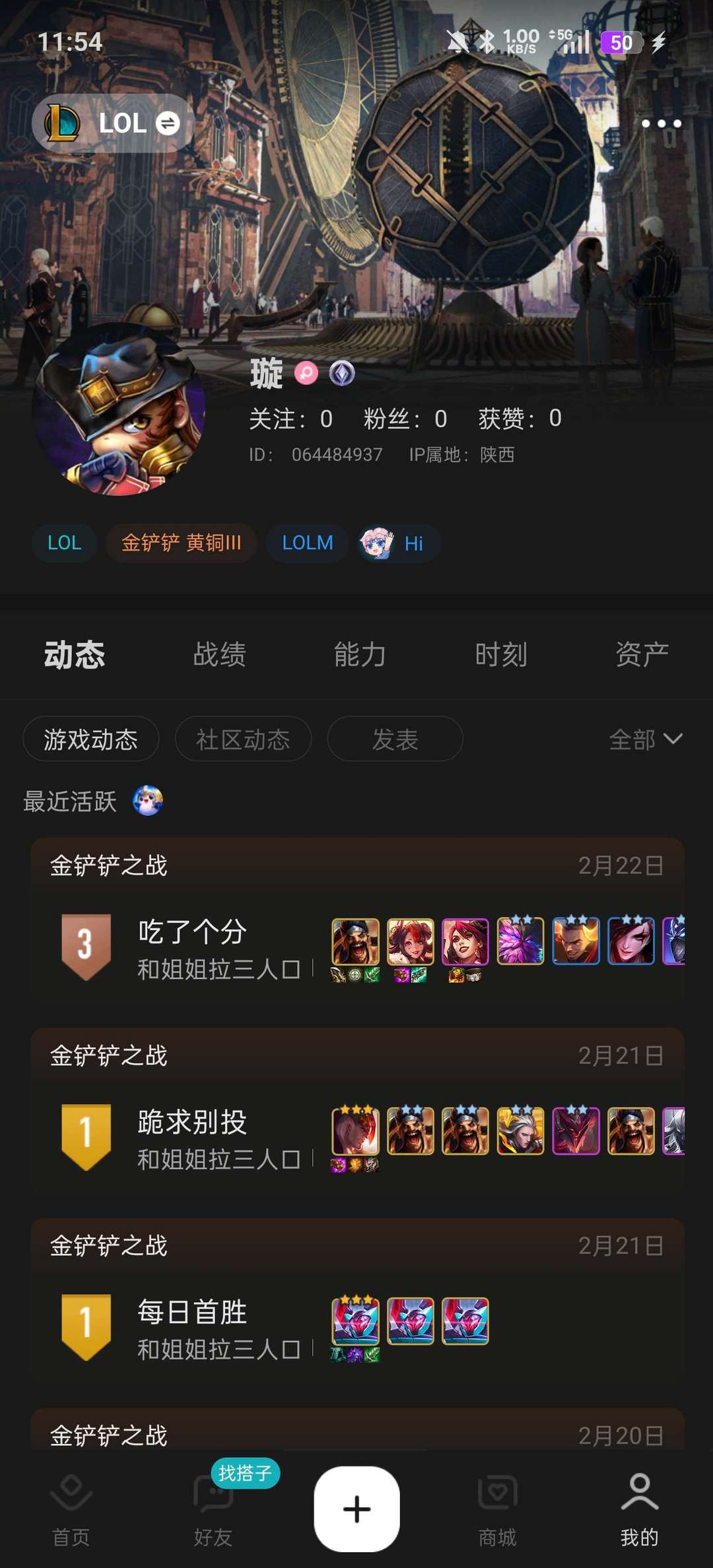
Task: Tap the profile avatar picture
Action: tap(119, 409)
